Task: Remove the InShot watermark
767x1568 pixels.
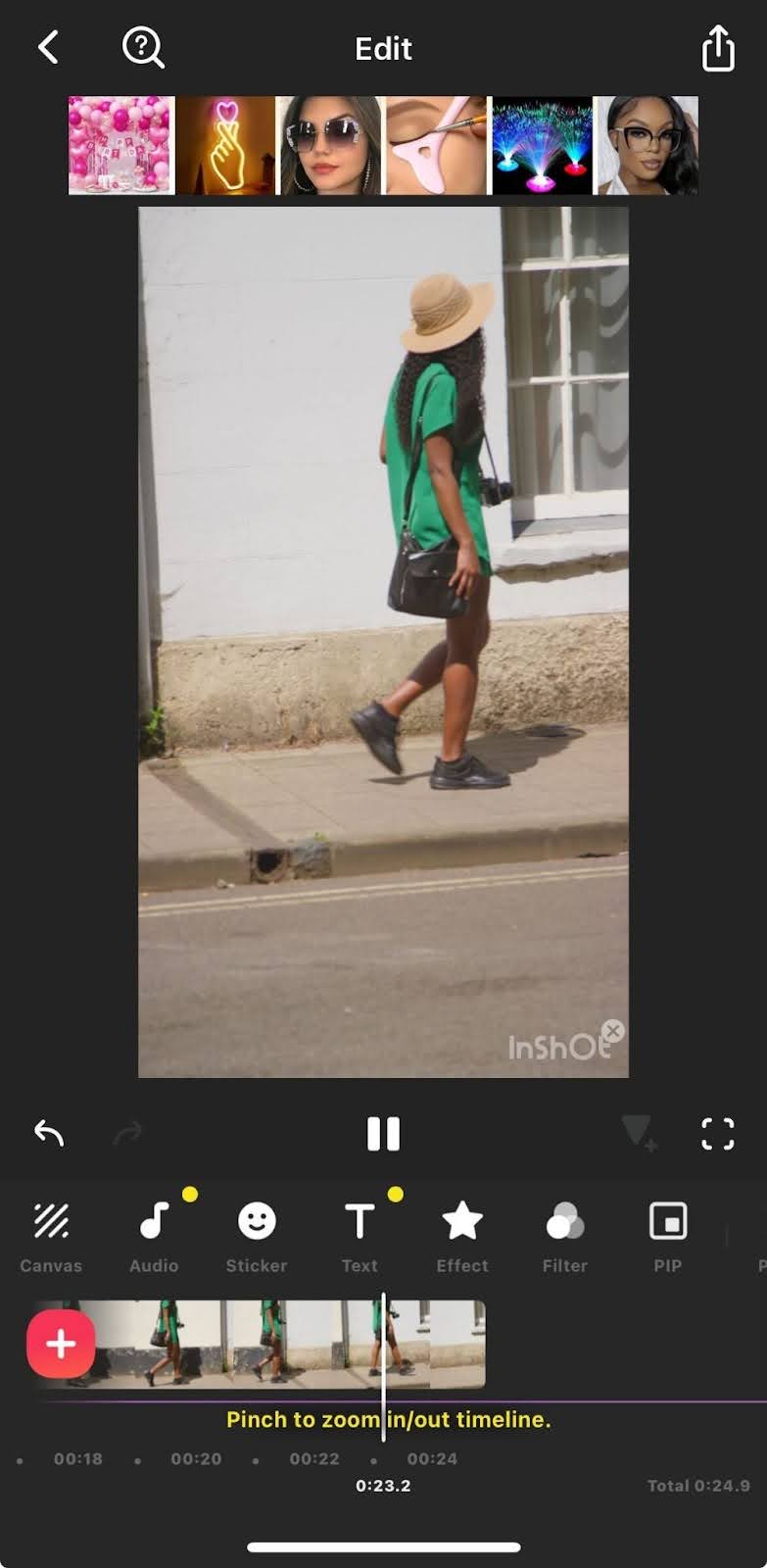Action: pyautogui.click(x=612, y=1030)
